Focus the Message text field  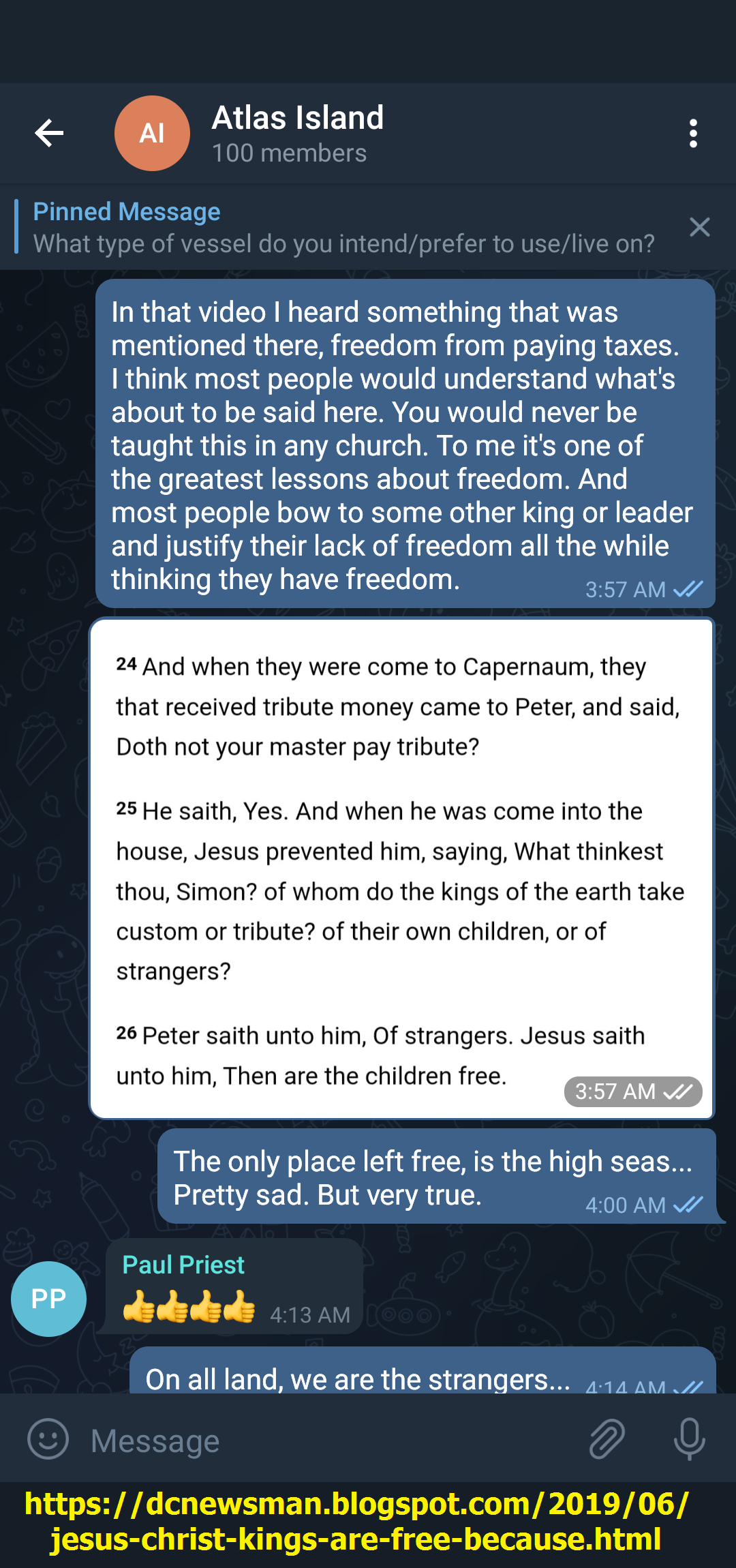[327, 1441]
